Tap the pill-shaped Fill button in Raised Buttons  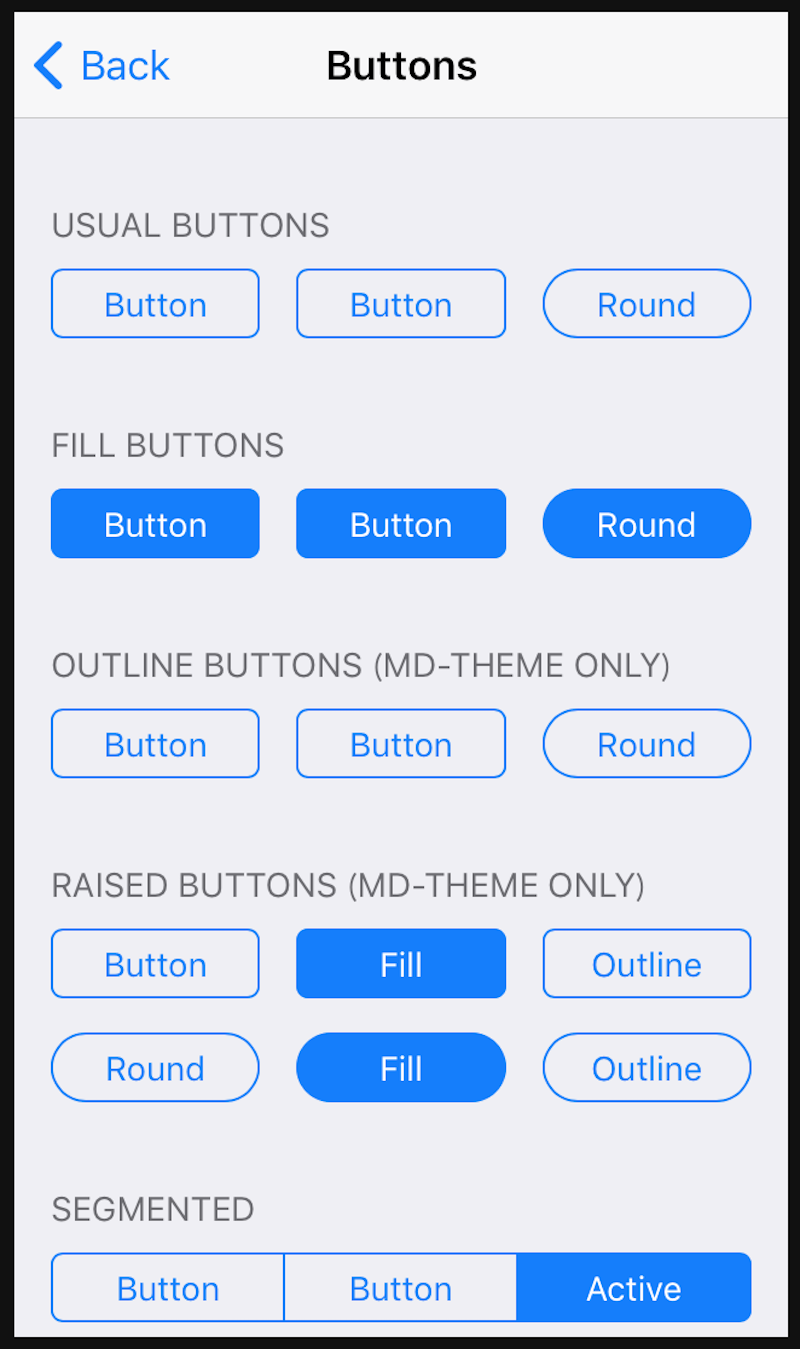coord(401,1068)
